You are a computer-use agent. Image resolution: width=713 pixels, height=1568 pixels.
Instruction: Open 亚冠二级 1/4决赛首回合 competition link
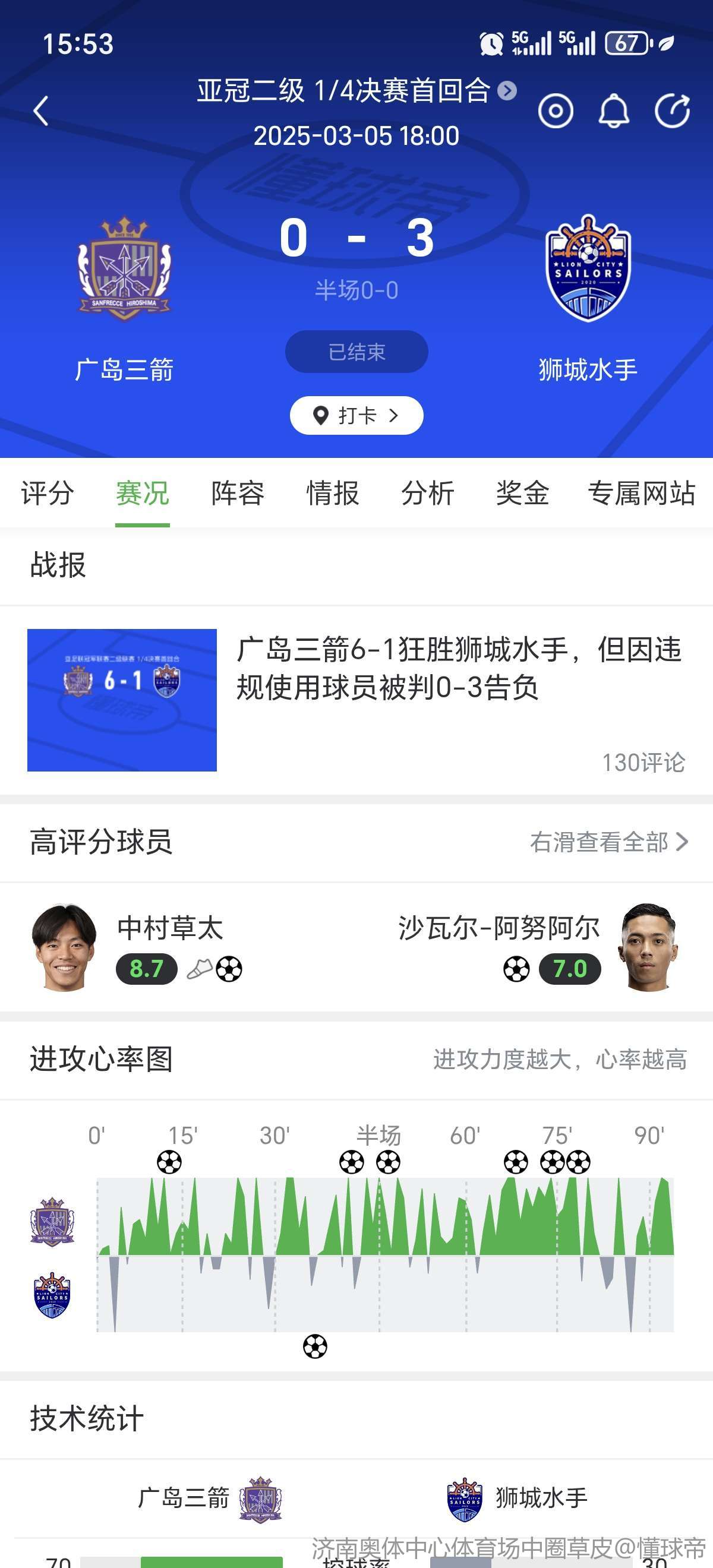coord(356,91)
